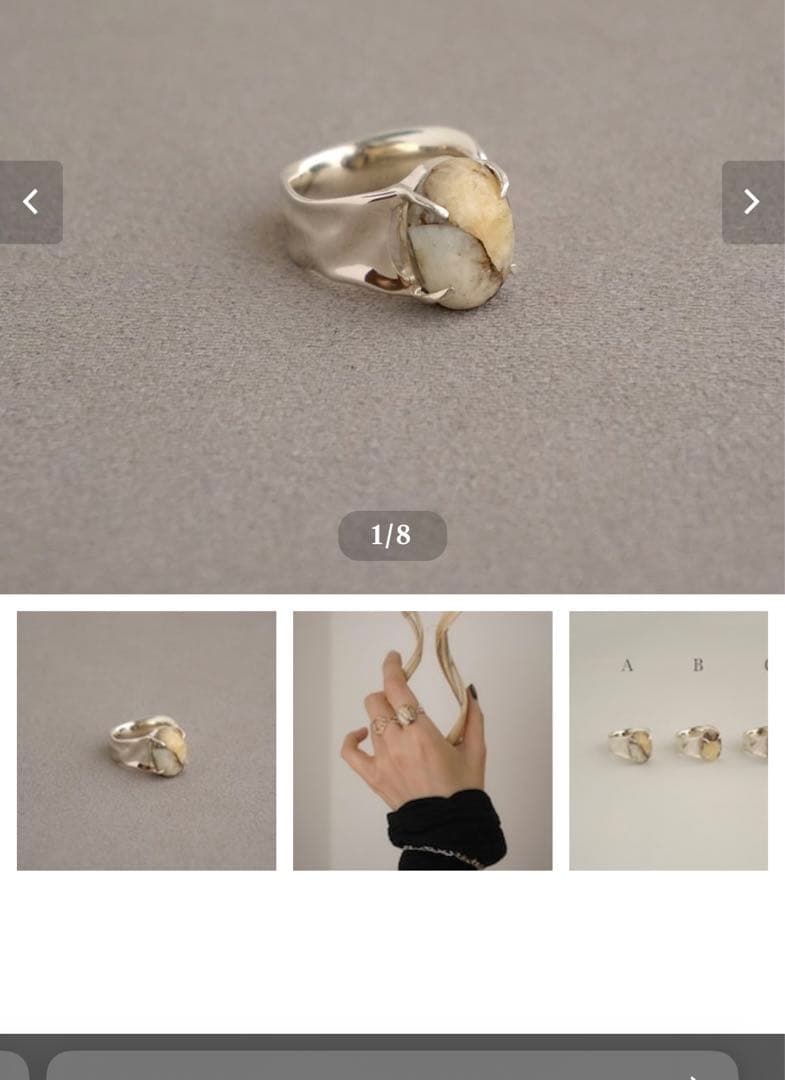
Task: Open the thumbnail of the ring worn on a hand
Action: (x=422, y=740)
